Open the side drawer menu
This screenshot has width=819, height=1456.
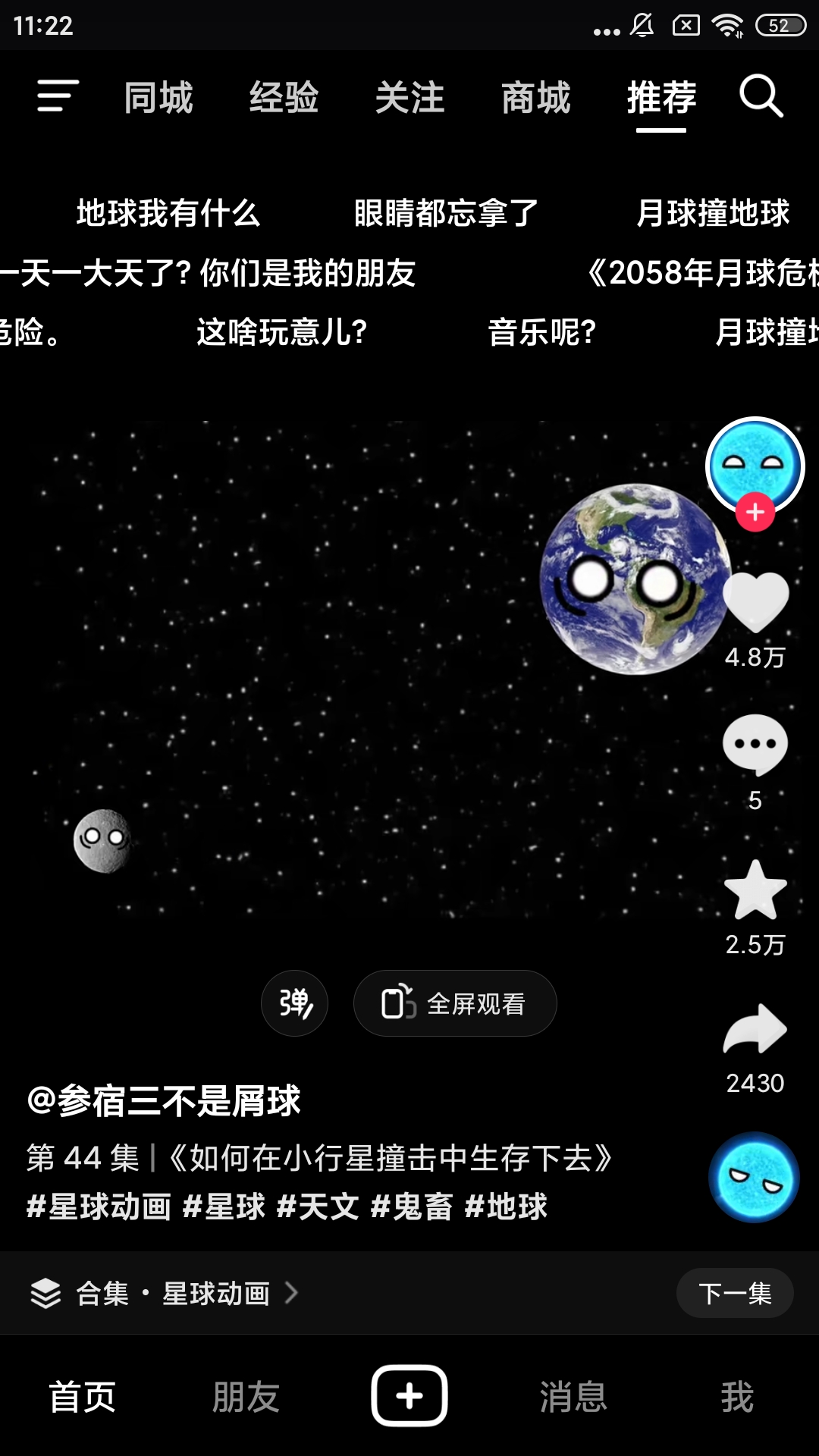tap(58, 96)
